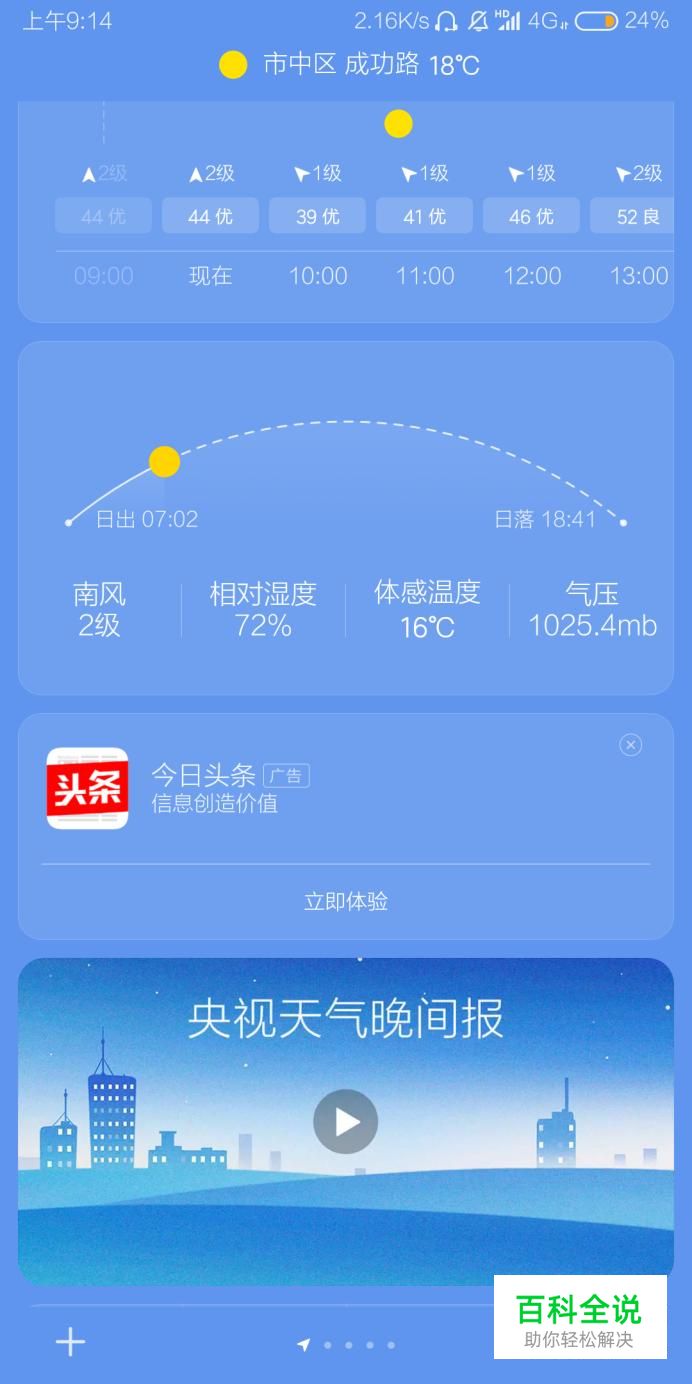692x1384 pixels.
Task: Play the 央视天气晚间报 video
Action: click(346, 1122)
